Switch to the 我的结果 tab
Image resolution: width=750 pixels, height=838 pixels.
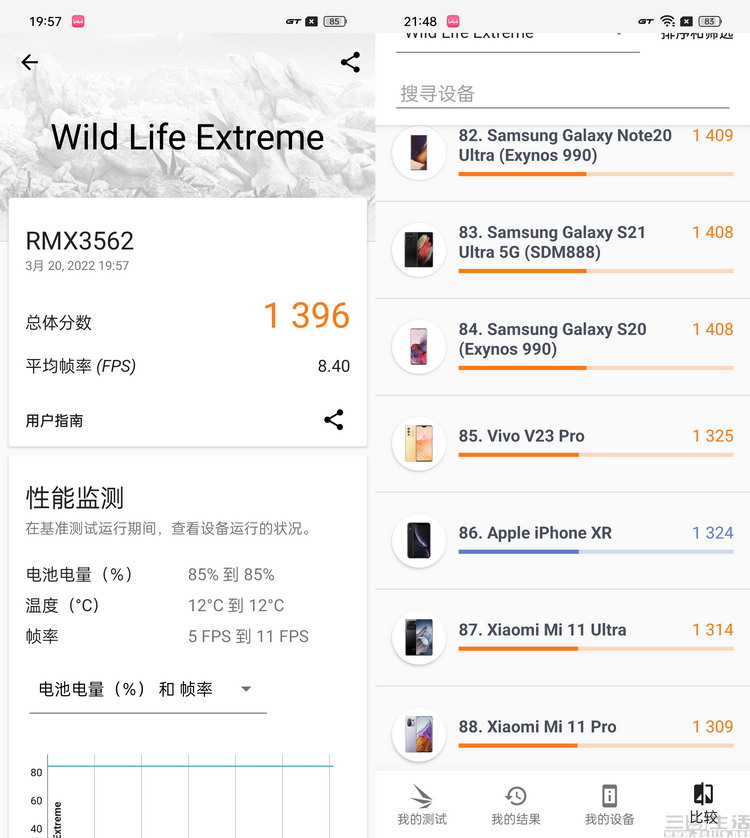[516, 805]
